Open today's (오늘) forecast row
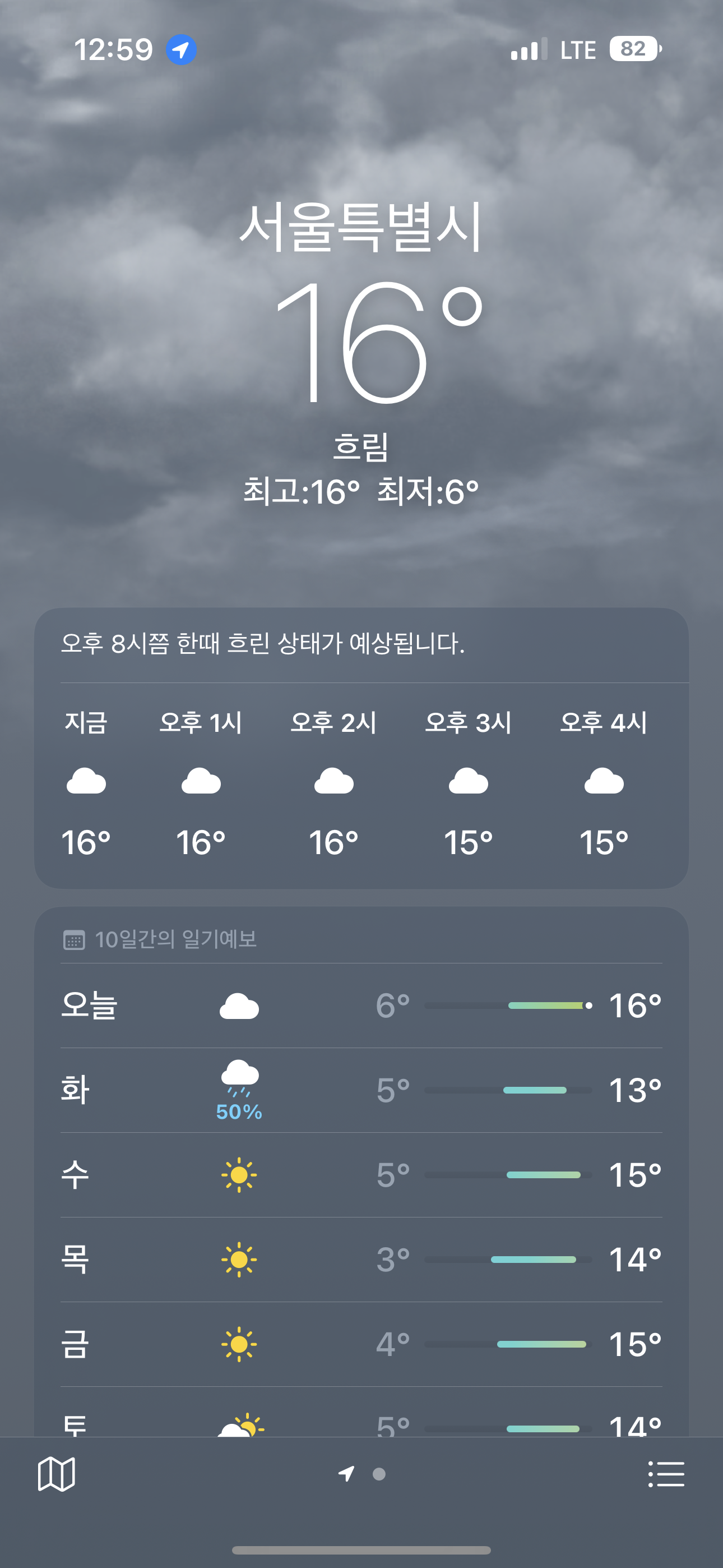 [x=361, y=1006]
